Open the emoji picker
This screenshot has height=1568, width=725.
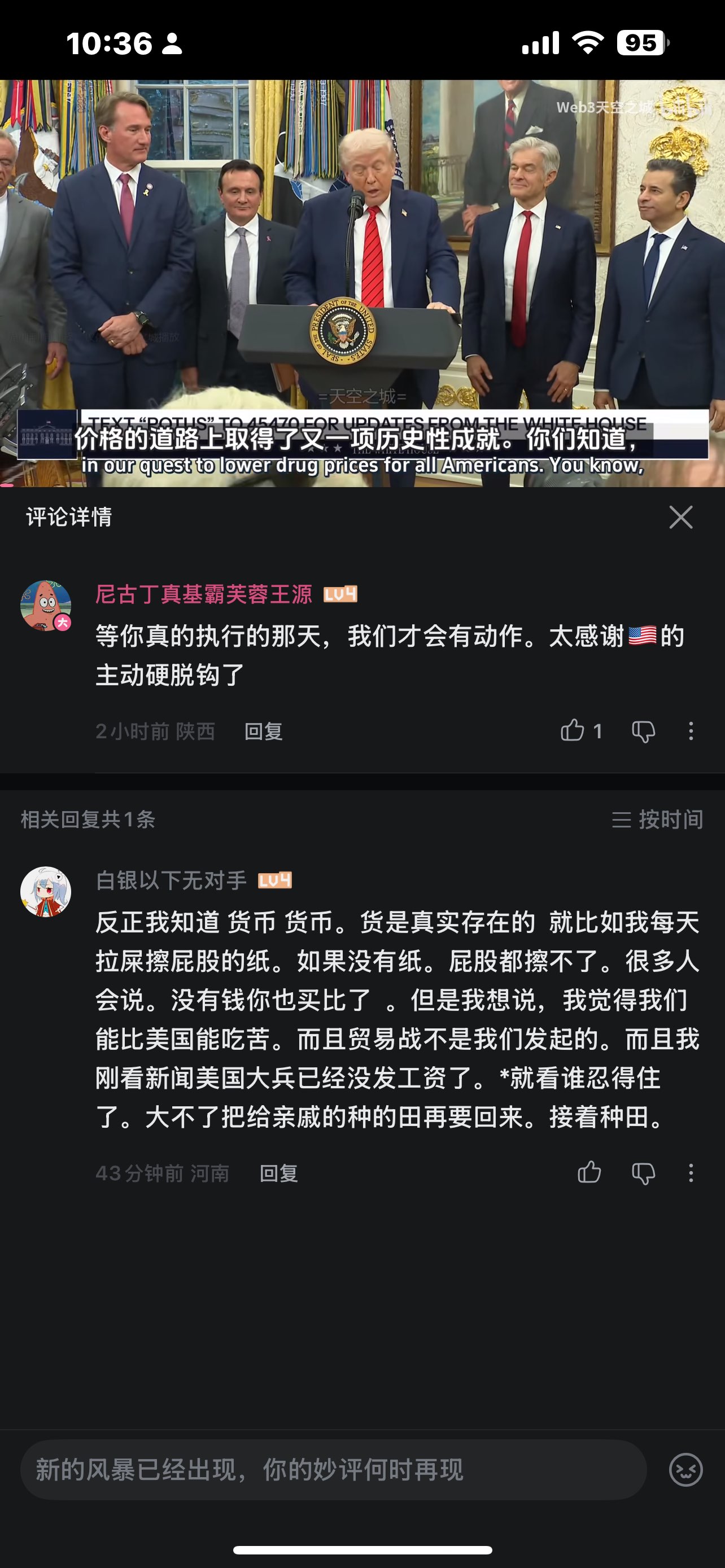pyautogui.click(x=685, y=1470)
